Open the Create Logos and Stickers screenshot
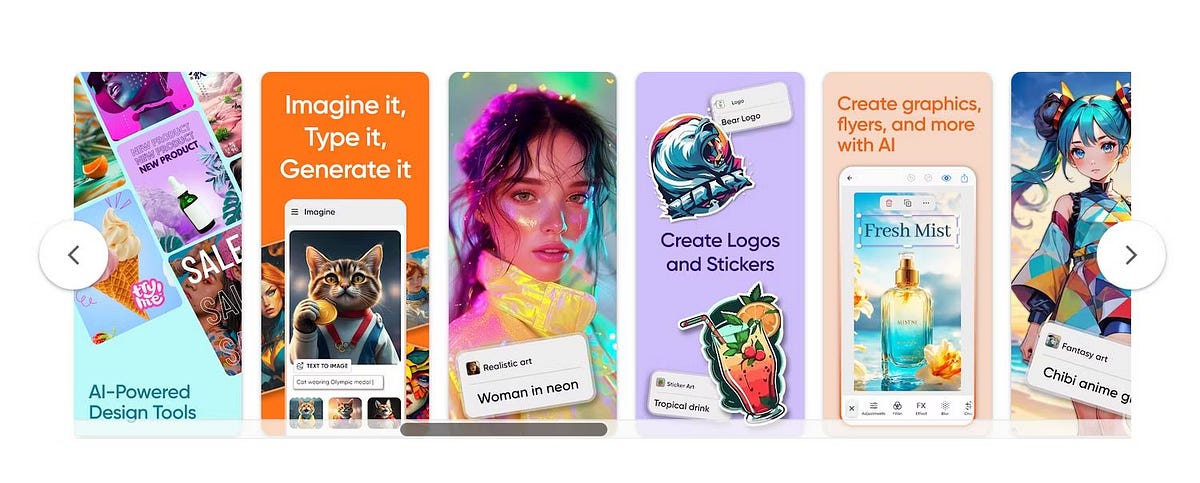 720,250
